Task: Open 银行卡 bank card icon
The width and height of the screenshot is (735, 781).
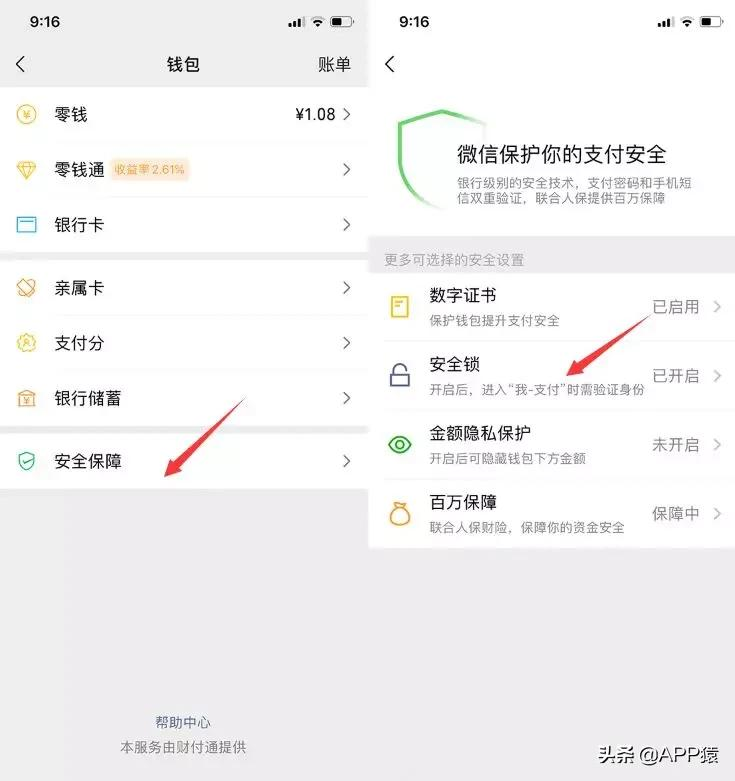Action: [26, 224]
